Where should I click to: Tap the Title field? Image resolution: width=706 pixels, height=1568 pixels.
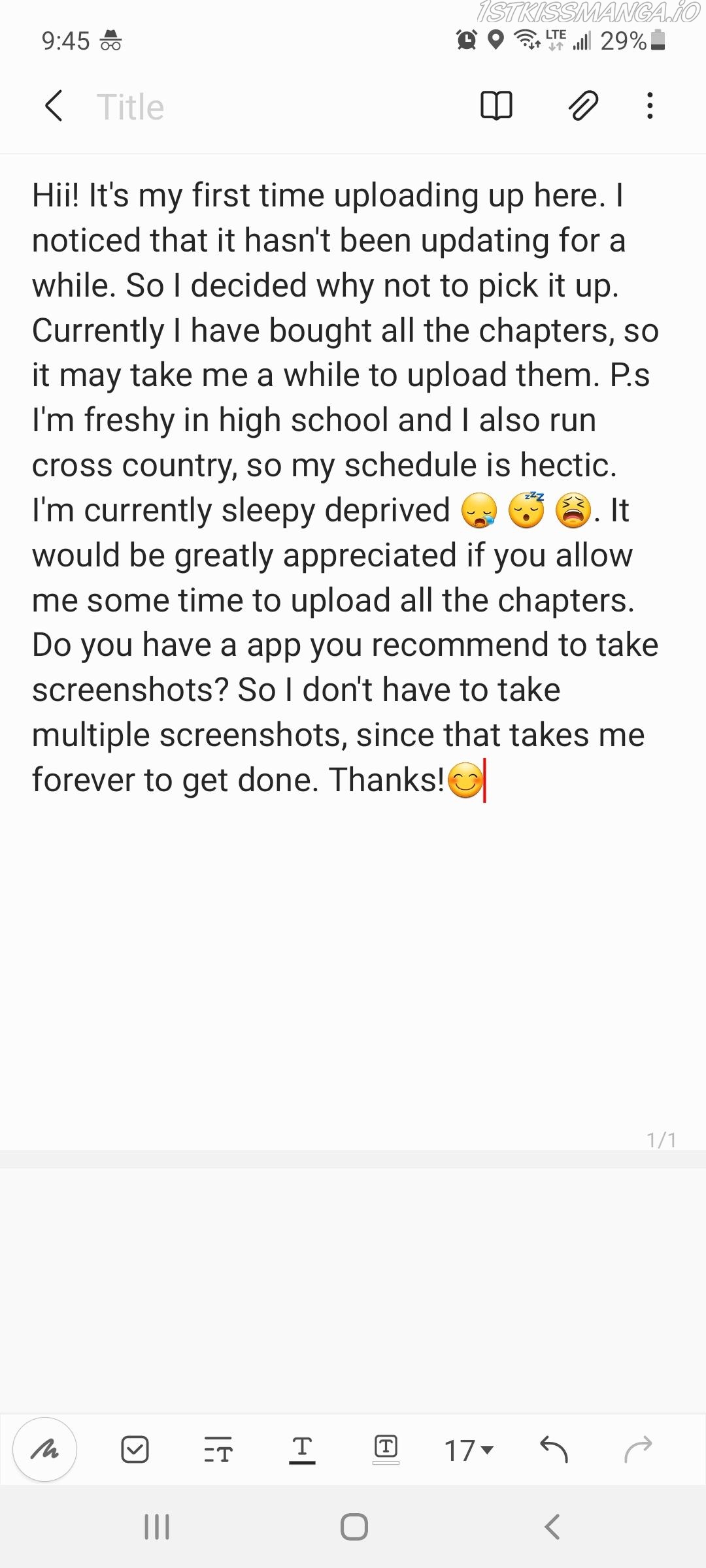131,107
